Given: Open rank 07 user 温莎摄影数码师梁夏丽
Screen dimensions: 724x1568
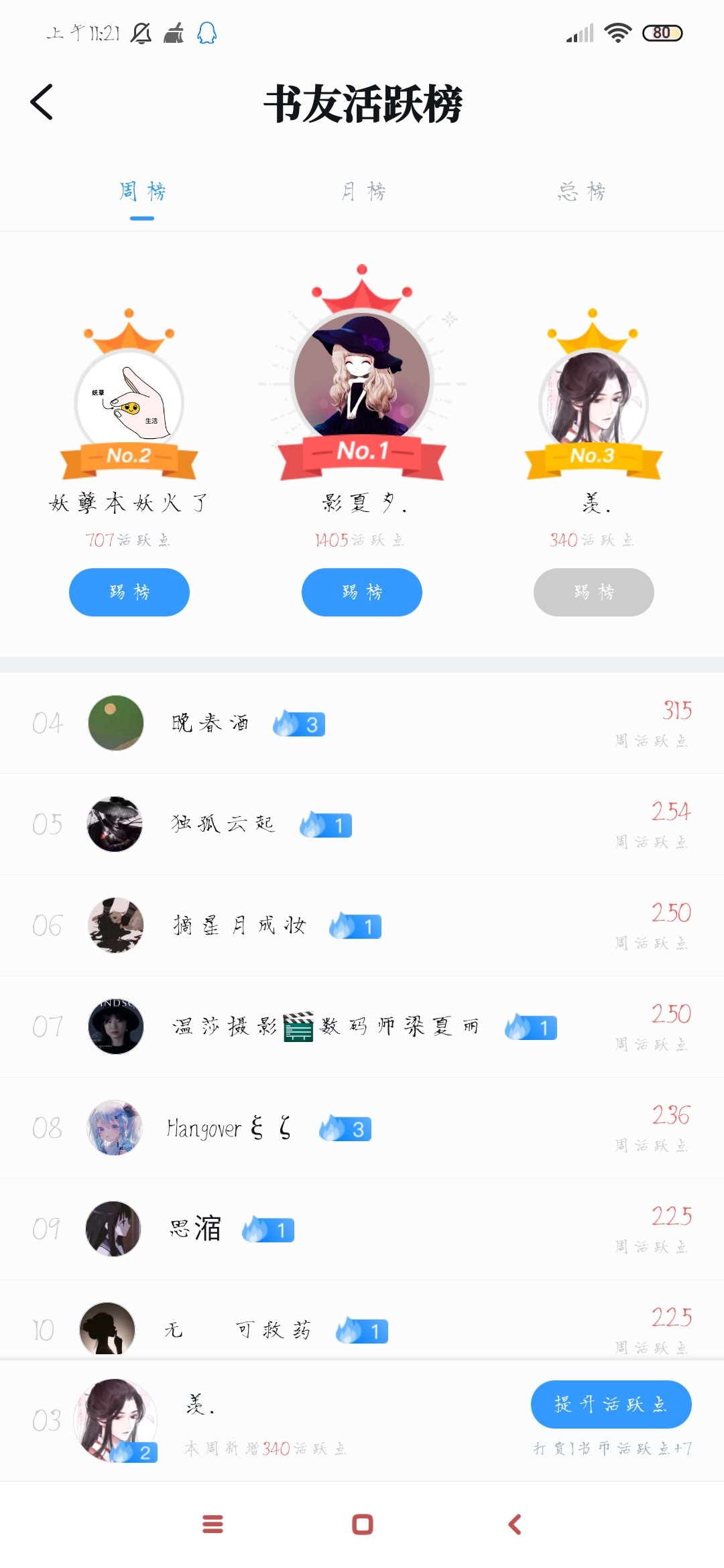Looking at the screenshot, I should click(362, 1027).
